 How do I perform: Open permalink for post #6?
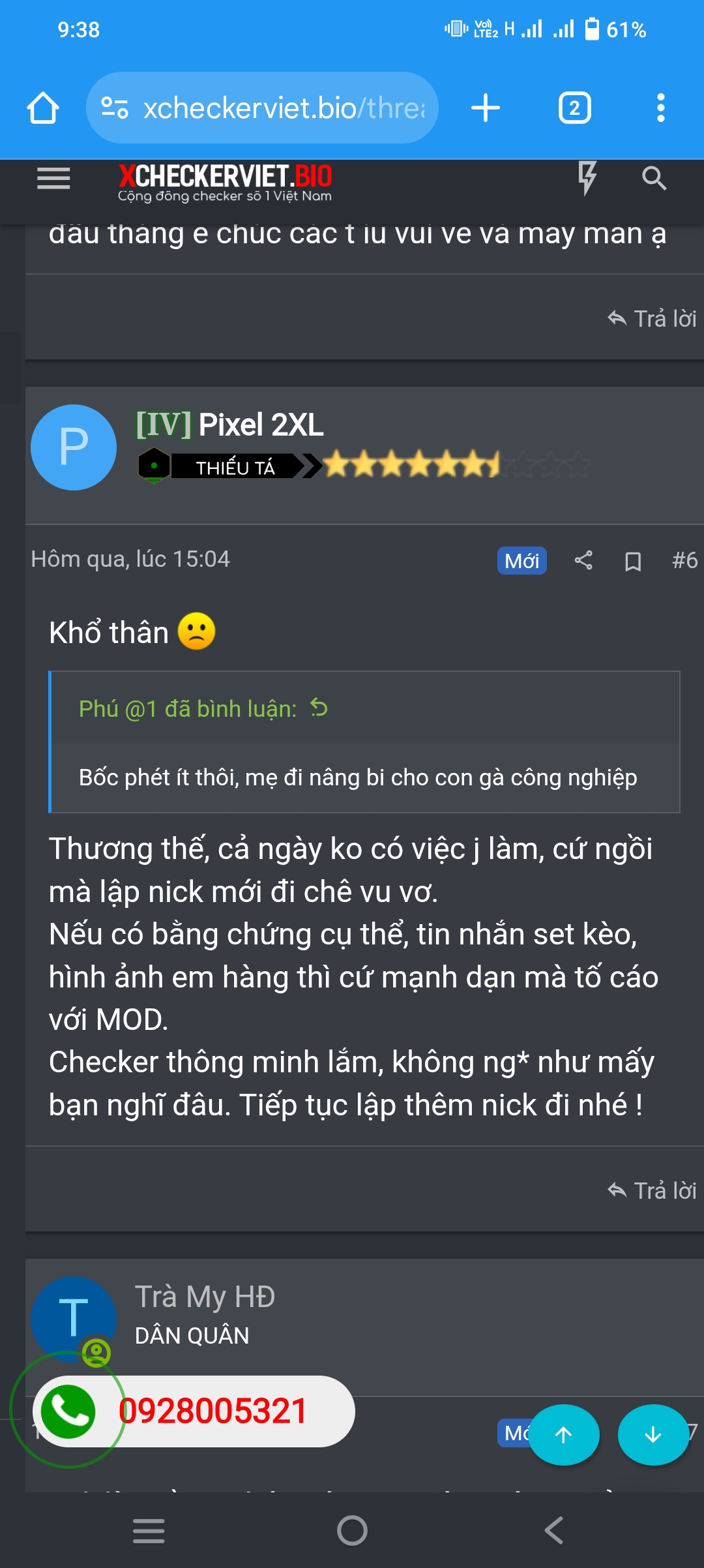pyautogui.click(x=684, y=560)
